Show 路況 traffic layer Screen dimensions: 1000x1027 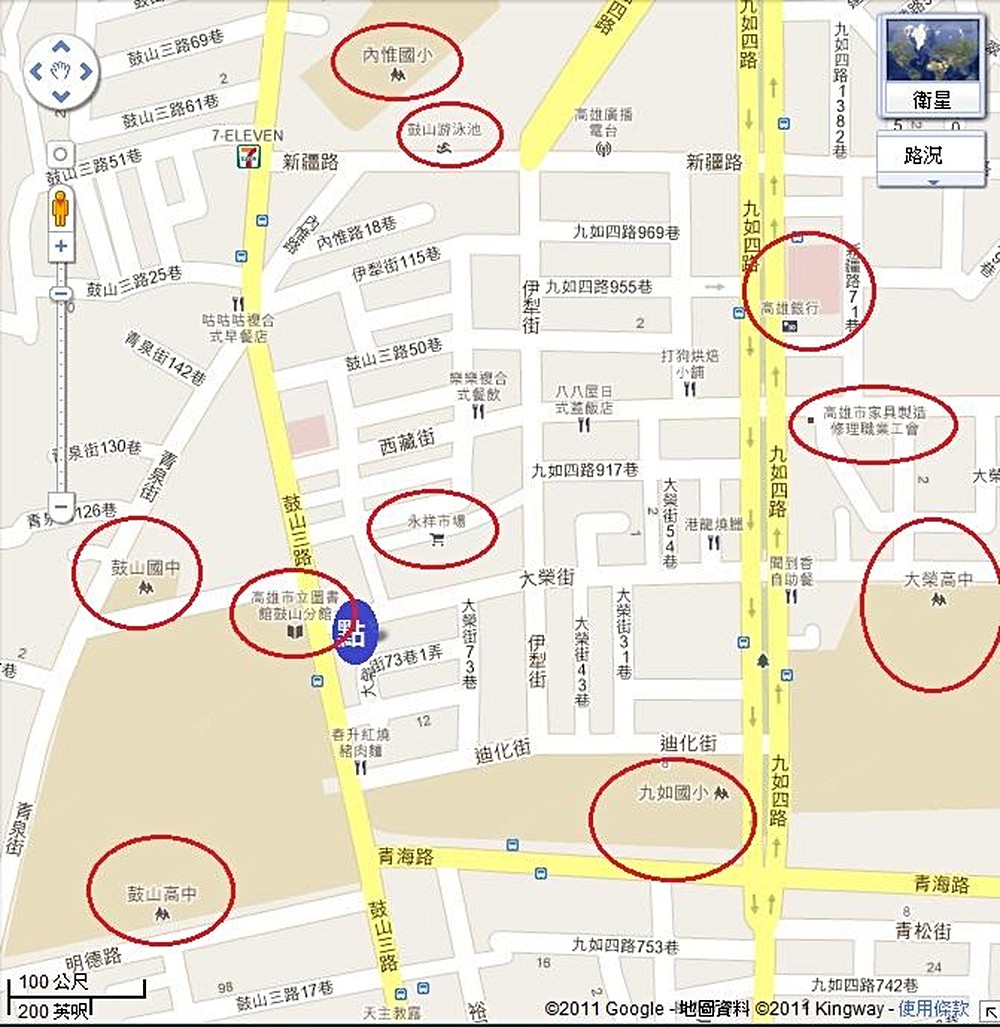coord(922,155)
